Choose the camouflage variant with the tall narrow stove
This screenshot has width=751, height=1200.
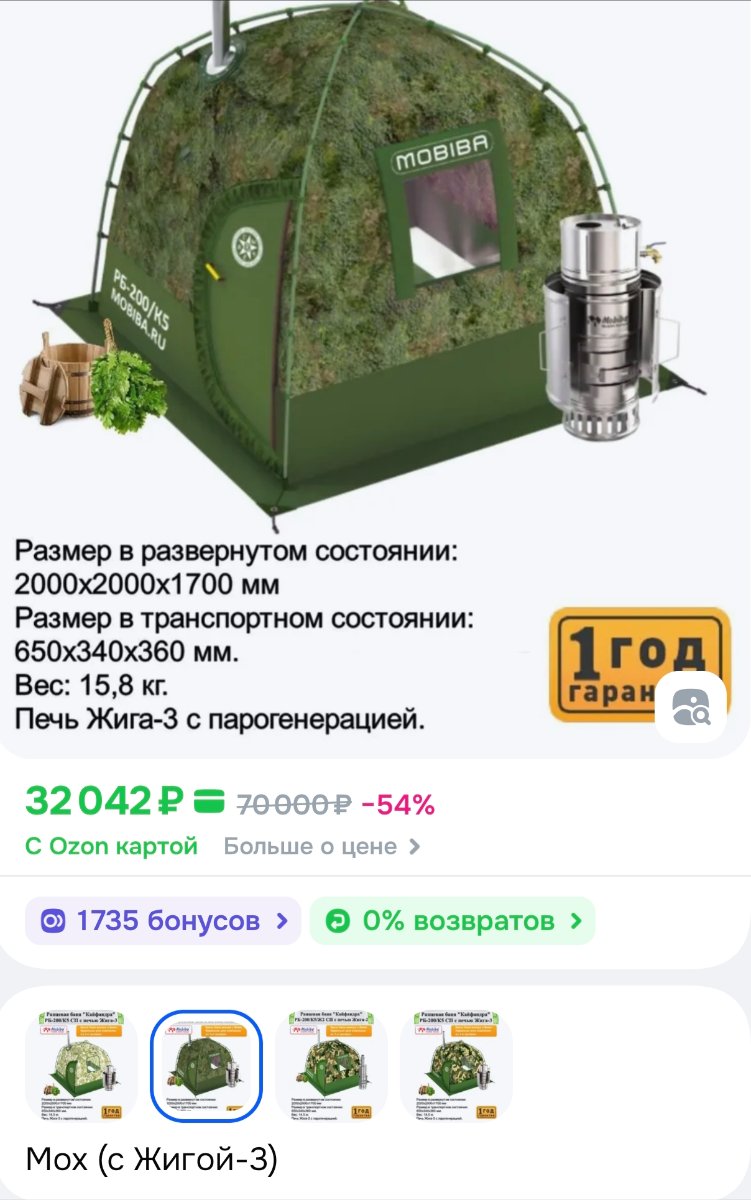pos(331,1066)
